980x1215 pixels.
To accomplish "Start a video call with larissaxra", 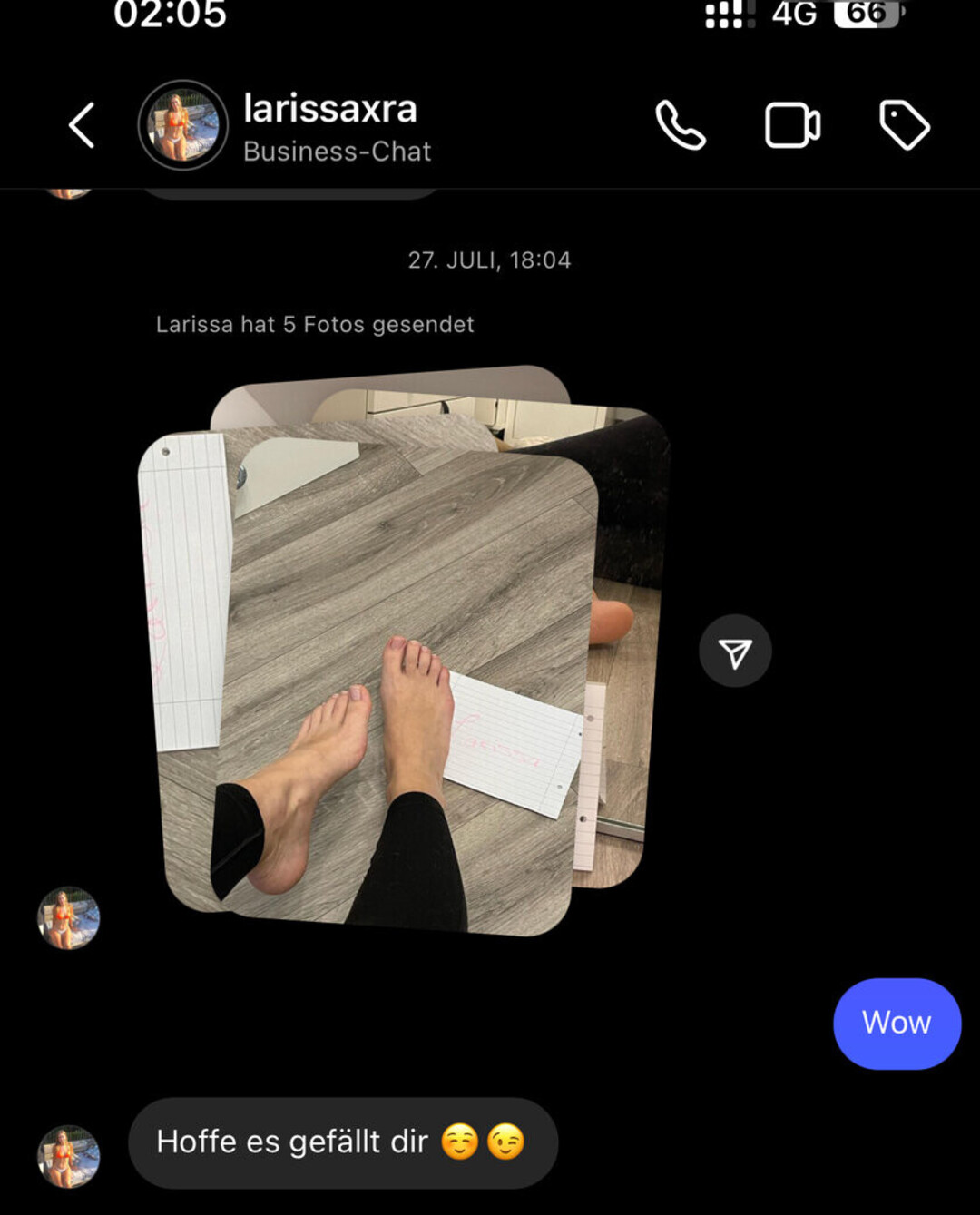I will click(792, 125).
